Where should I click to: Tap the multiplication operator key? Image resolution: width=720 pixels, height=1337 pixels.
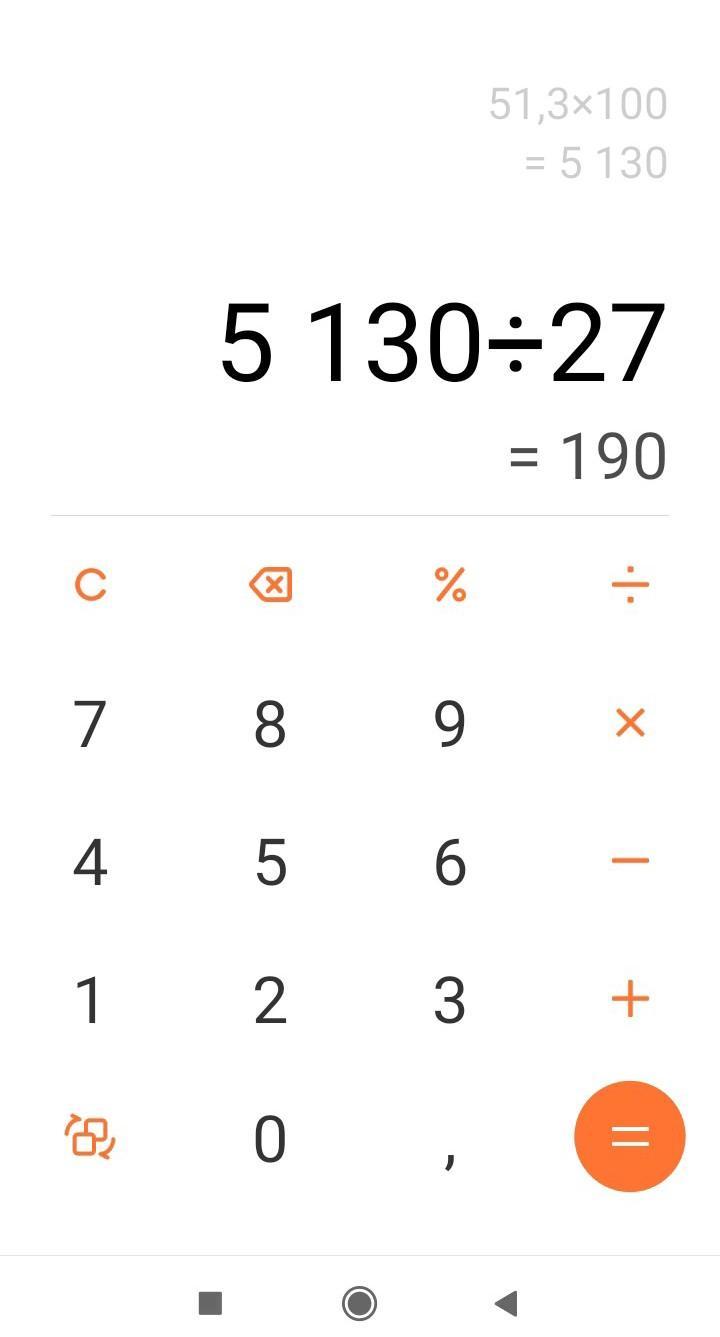click(x=630, y=722)
